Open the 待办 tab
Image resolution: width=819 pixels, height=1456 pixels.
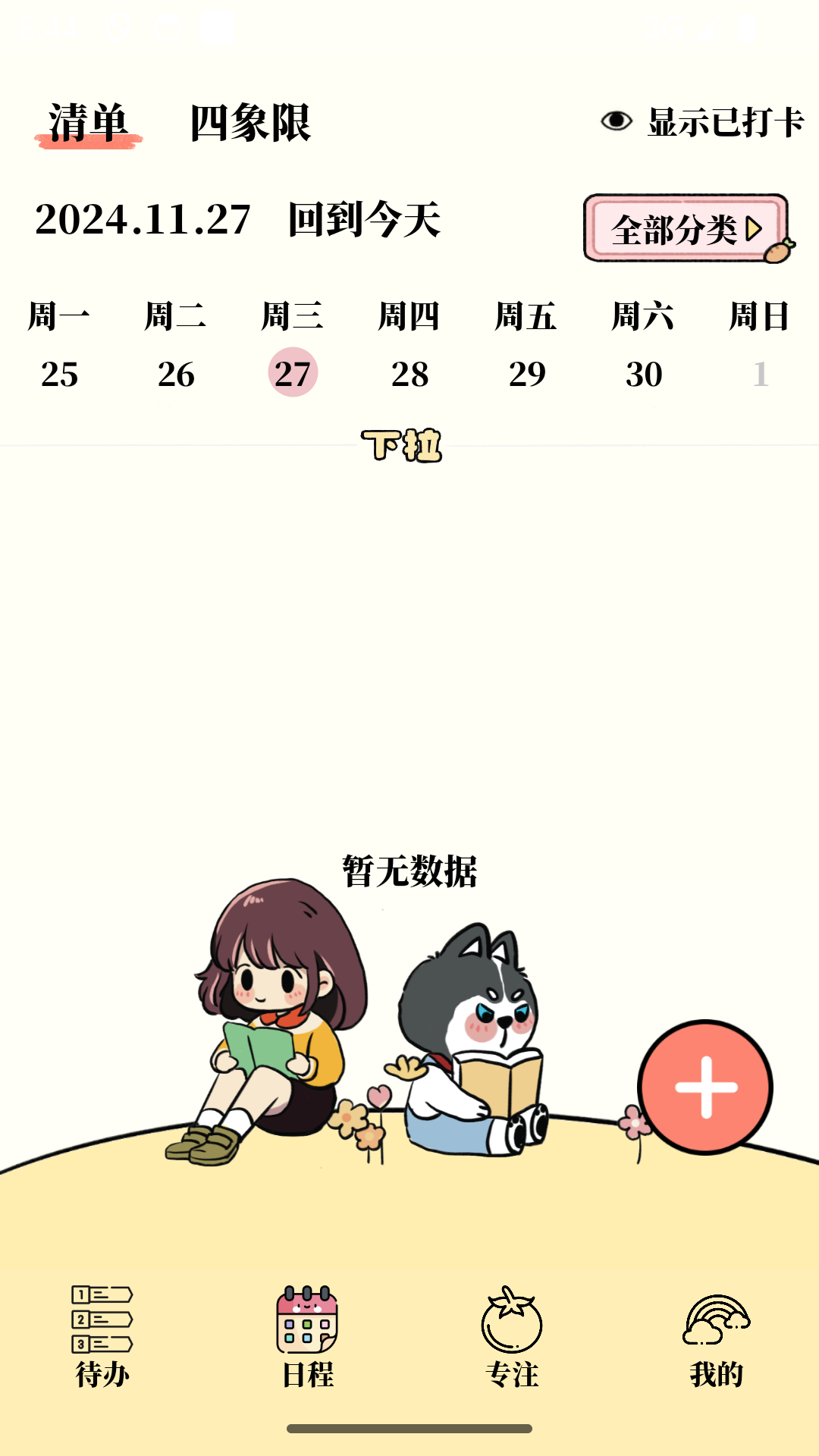coord(102,1338)
